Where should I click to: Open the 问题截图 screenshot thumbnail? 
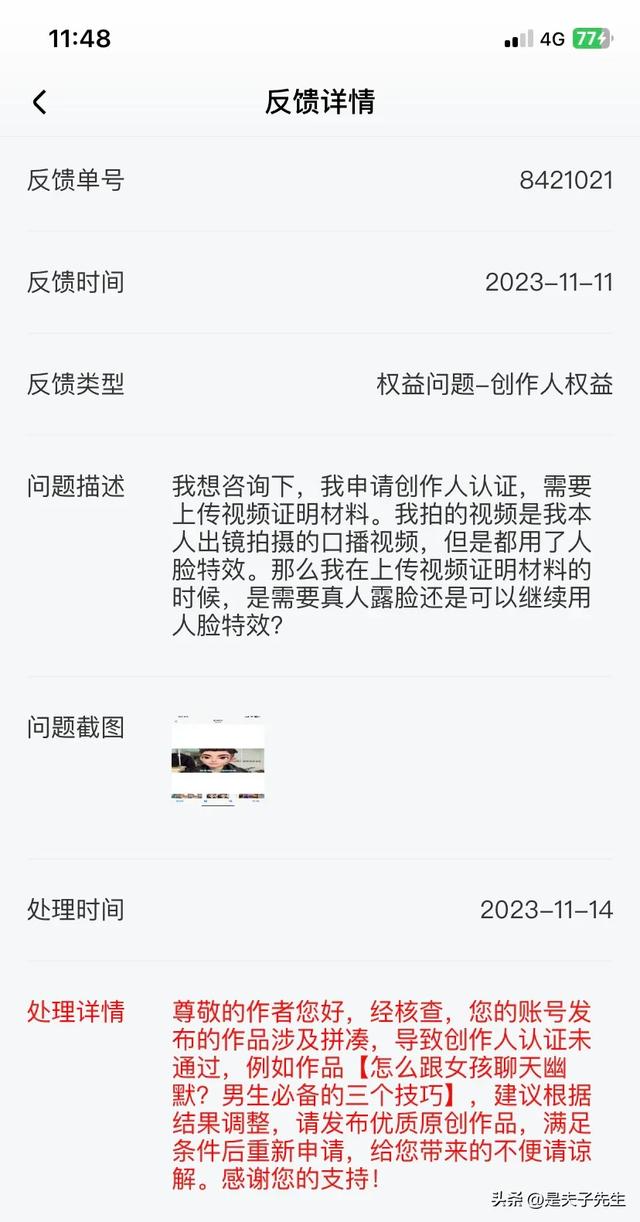tap(218, 762)
